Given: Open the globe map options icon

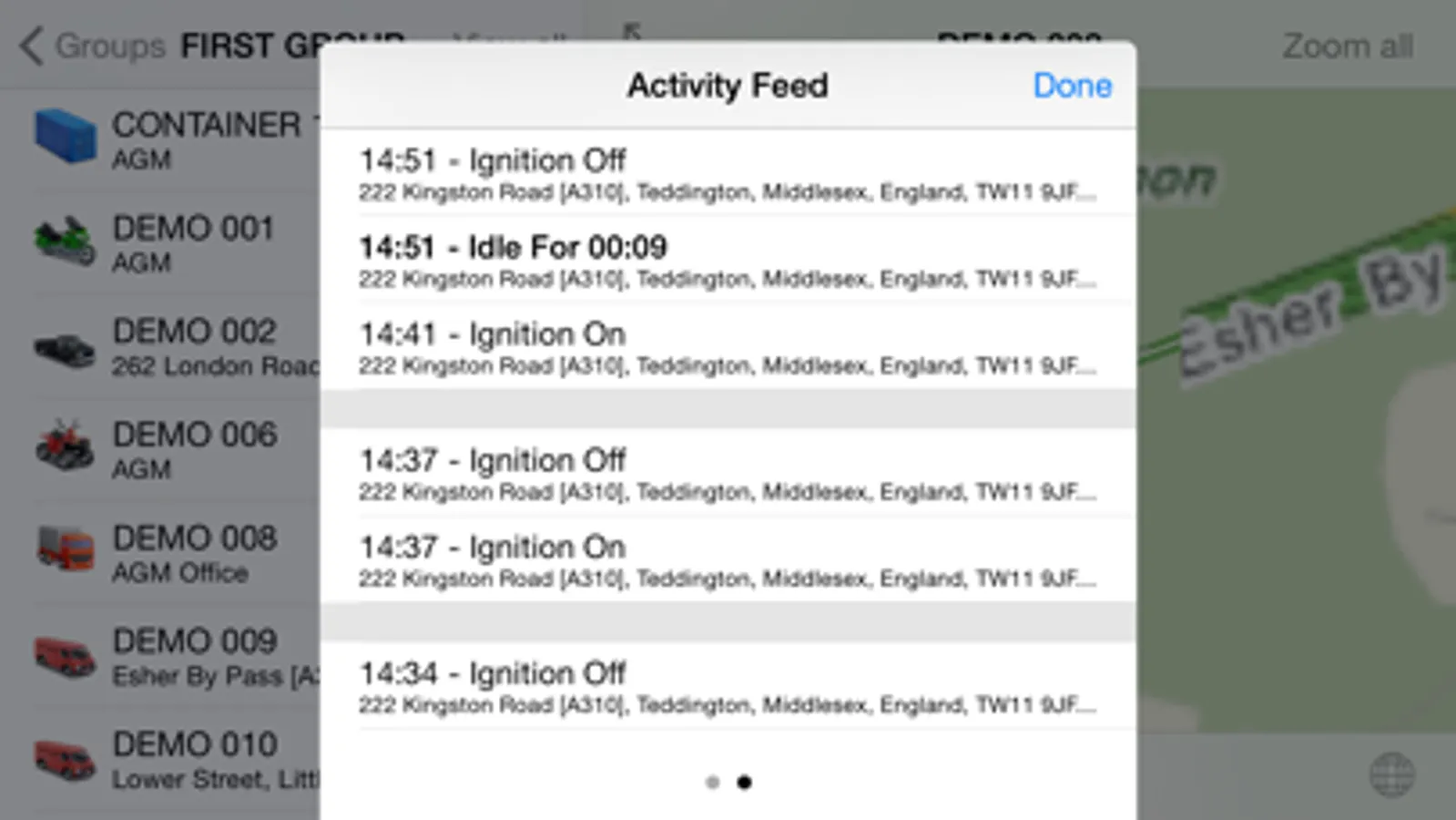Looking at the screenshot, I should tap(1391, 775).
